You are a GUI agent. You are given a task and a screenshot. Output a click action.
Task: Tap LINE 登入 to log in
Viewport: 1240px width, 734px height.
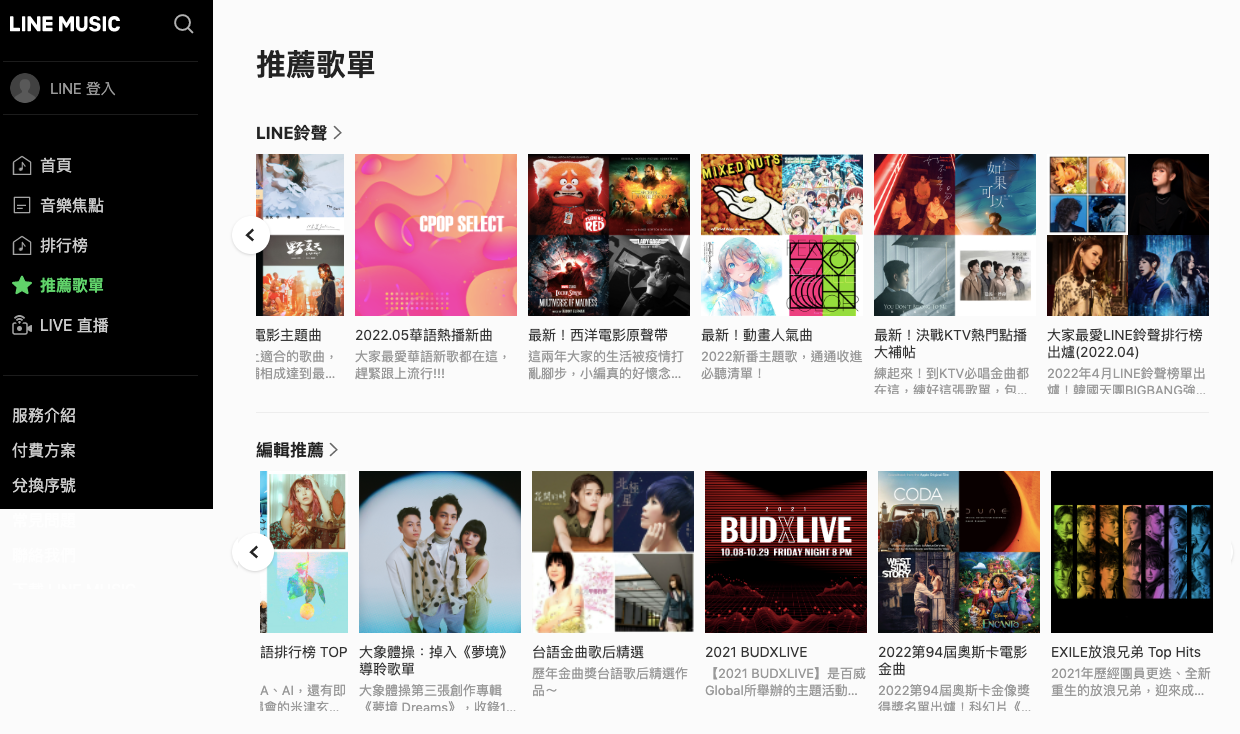(x=82, y=88)
